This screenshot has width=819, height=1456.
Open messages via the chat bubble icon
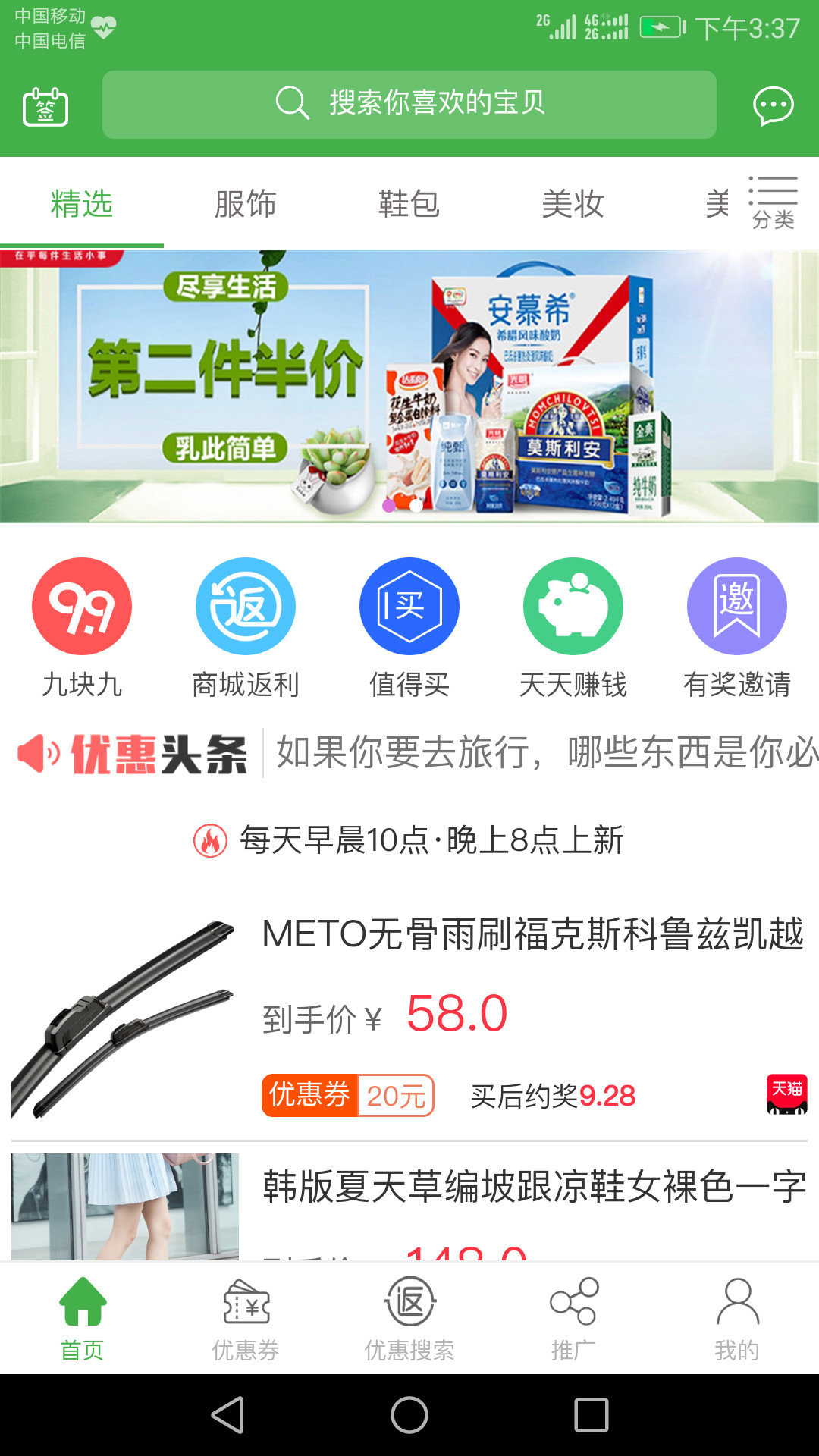click(771, 106)
